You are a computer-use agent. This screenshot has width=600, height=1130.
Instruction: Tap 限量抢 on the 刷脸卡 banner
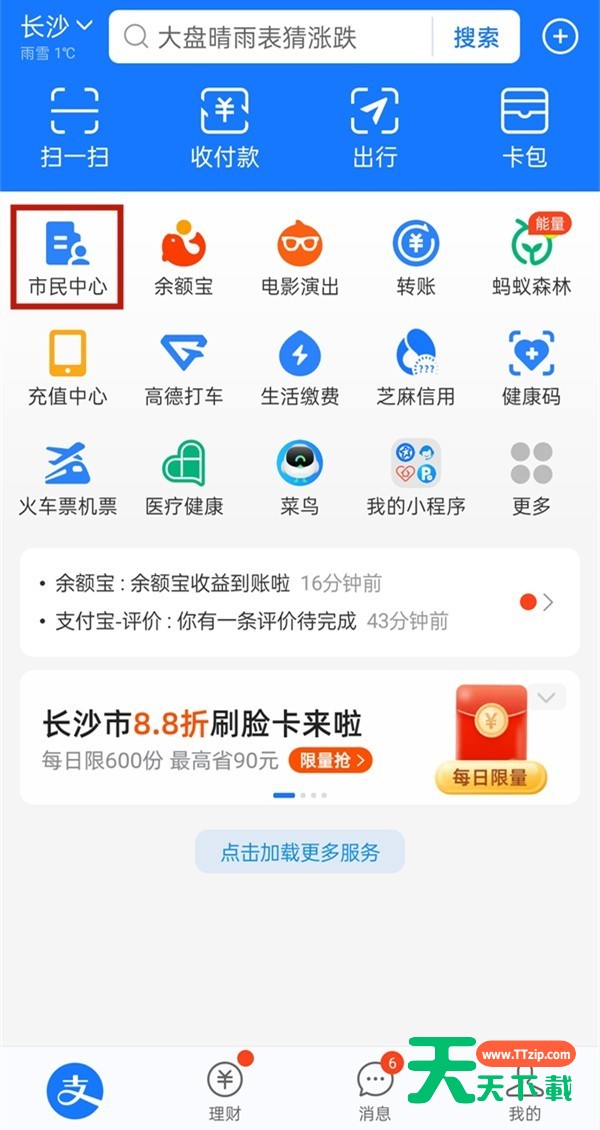[330, 760]
